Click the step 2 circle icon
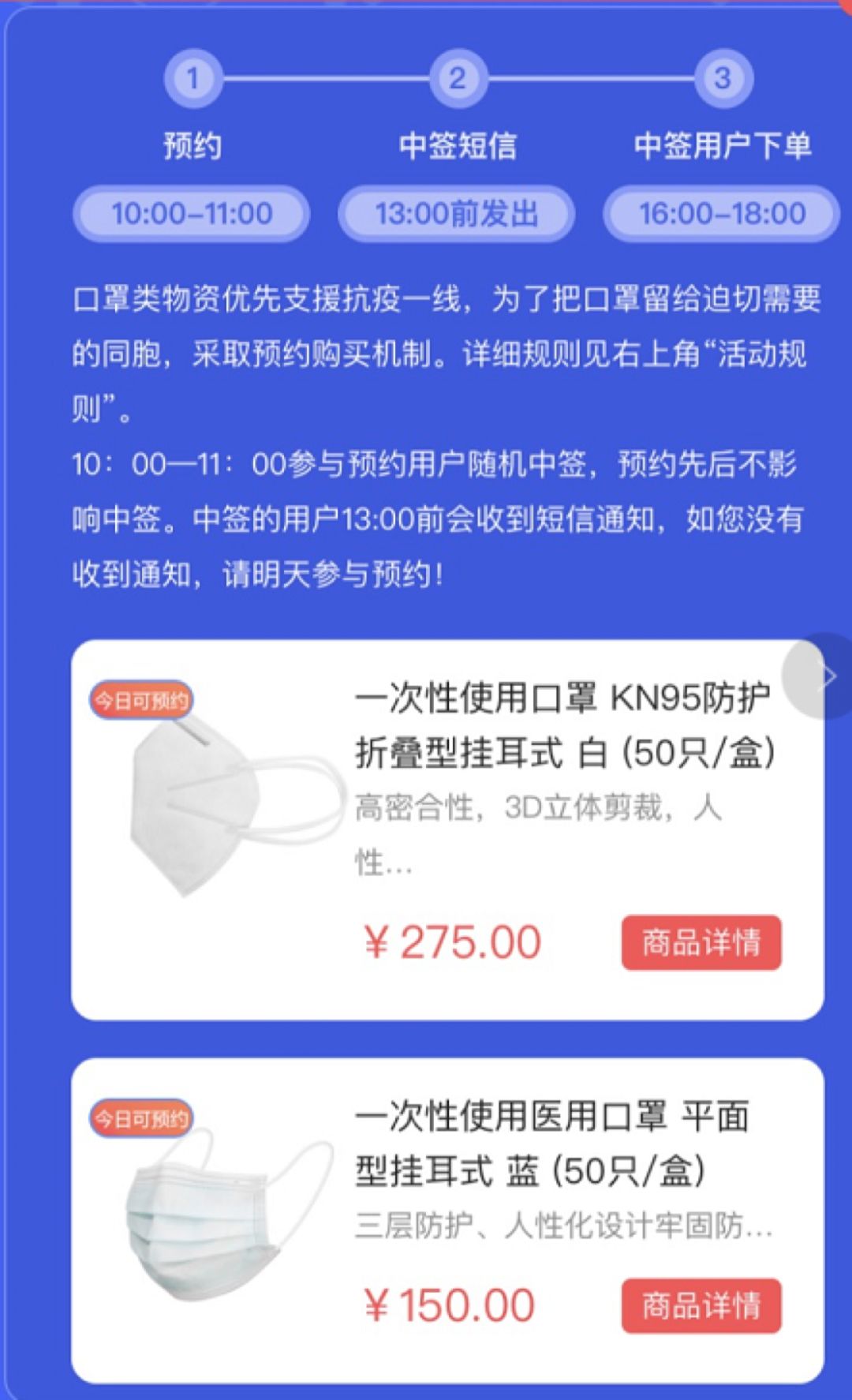The height and width of the screenshot is (1400, 852). click(x=458, y=79)
